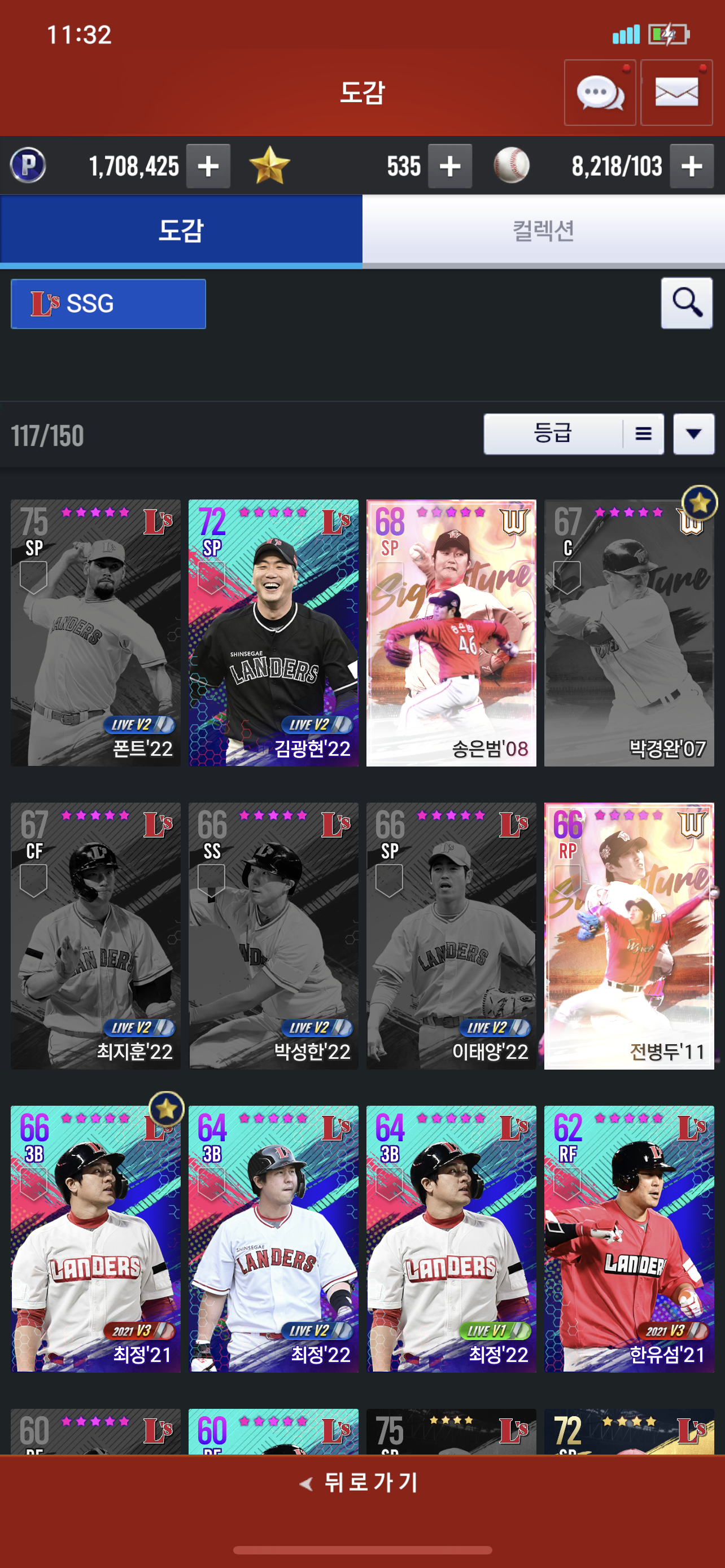Open the mailbox envelope icon
The width and height of the screenshot is (725, 1568).
click(676, 93)
